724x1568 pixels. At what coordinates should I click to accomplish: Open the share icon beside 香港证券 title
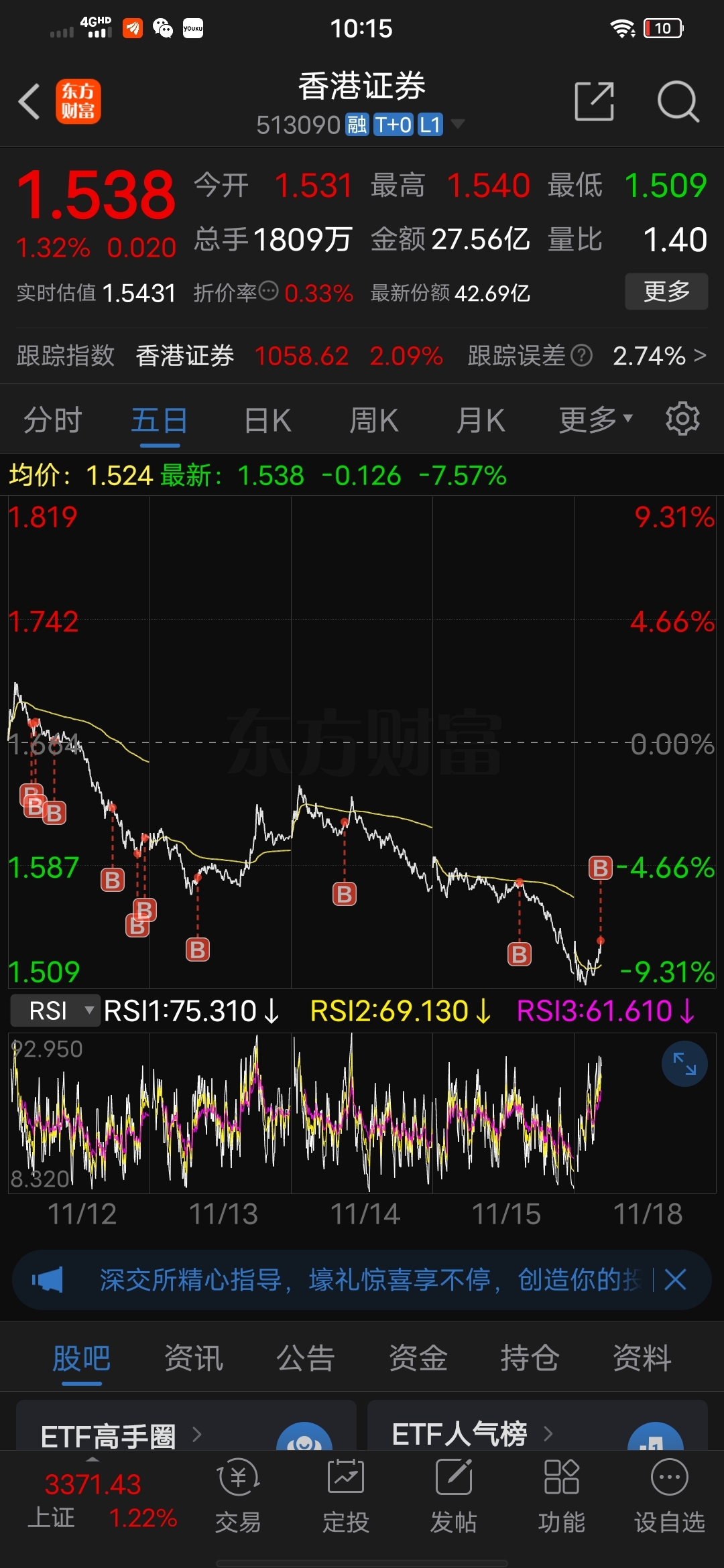click(593, 101)
